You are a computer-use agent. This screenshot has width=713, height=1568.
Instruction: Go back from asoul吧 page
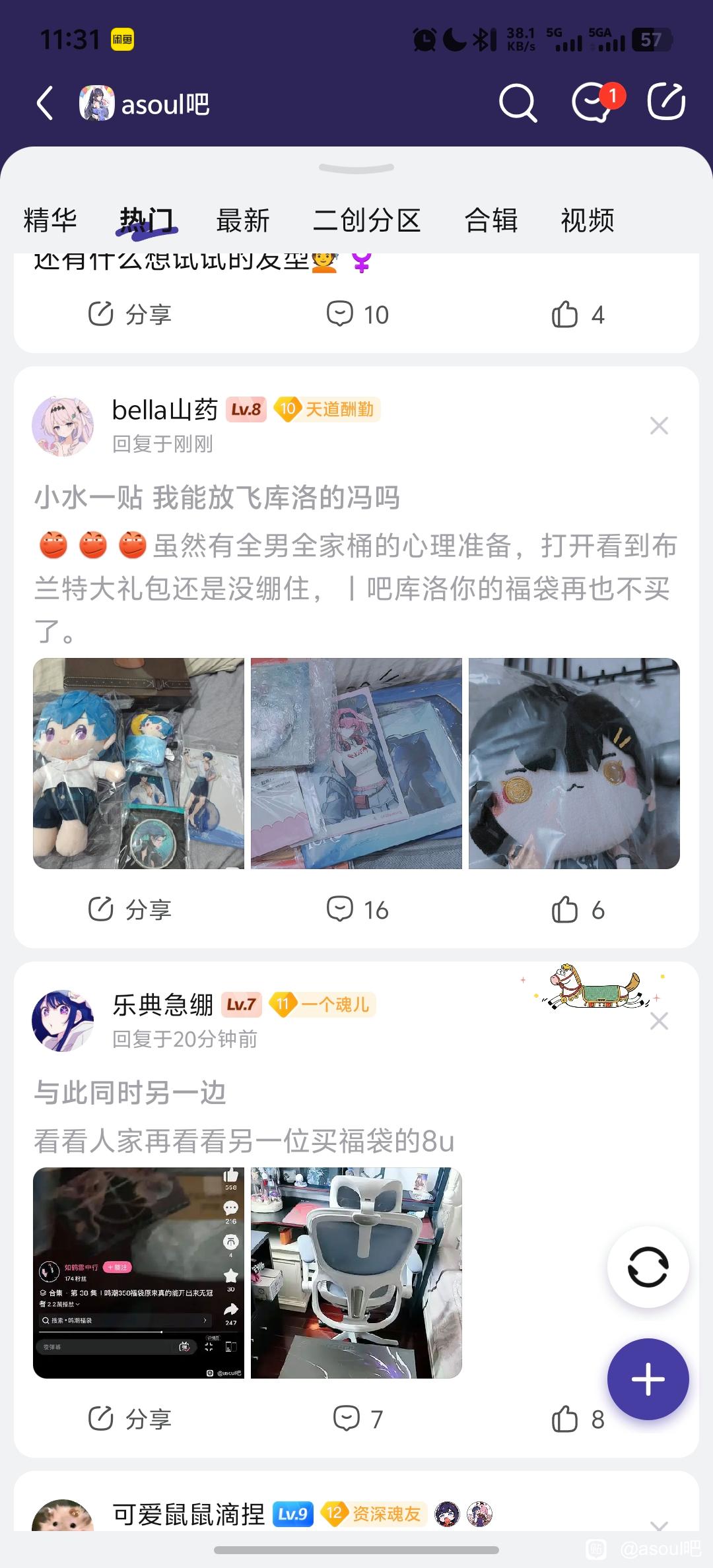[45, 104]
